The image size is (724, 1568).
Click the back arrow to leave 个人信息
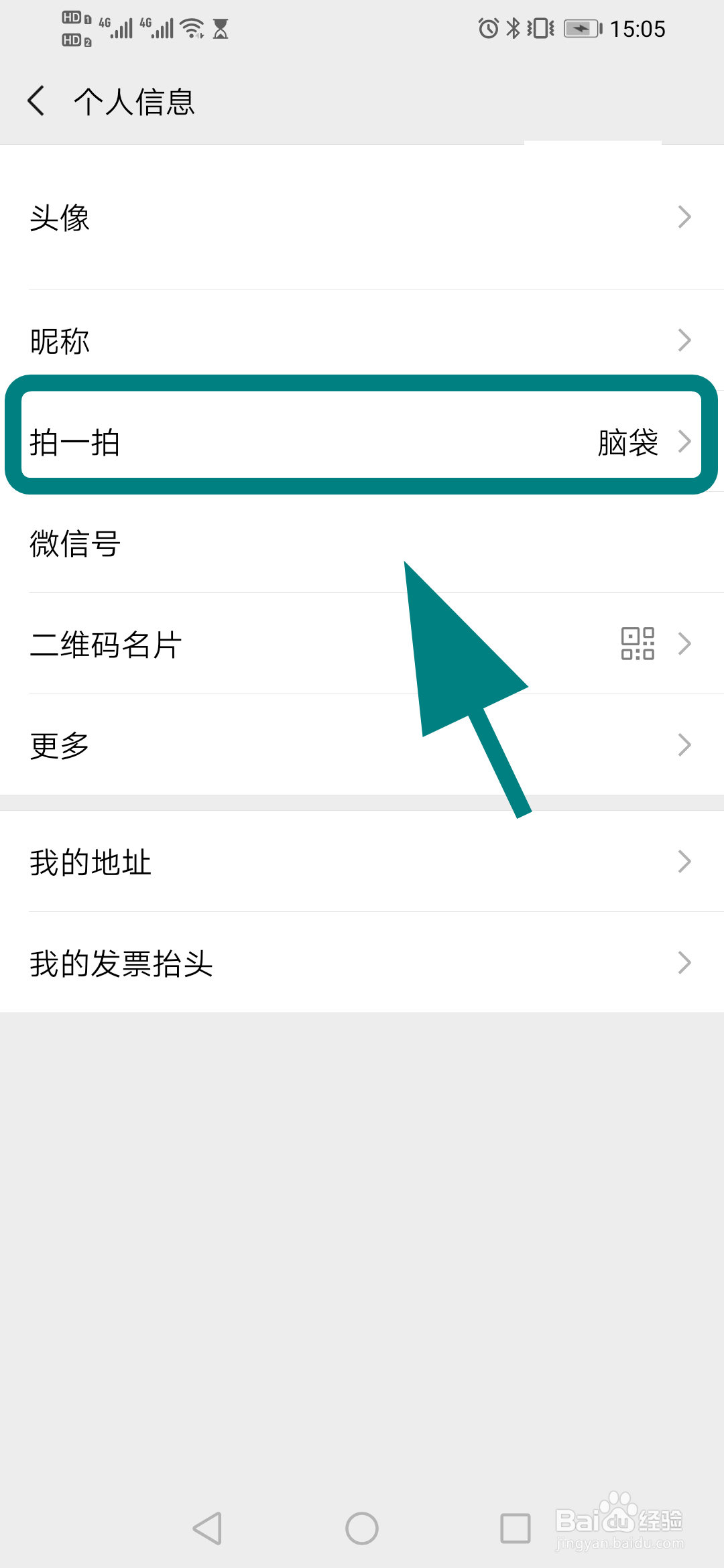(x=36, y=101)
